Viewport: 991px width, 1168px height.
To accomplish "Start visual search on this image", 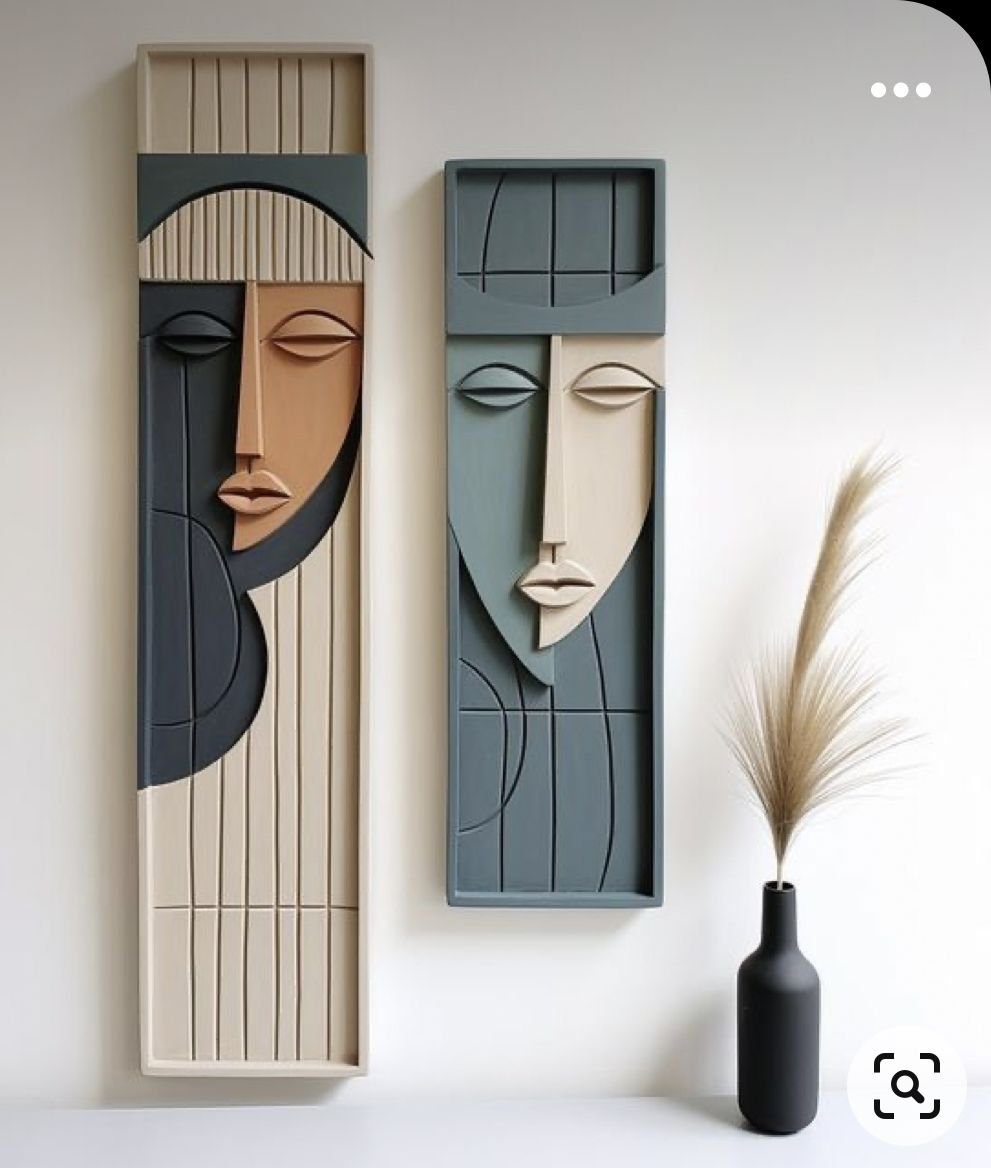I will coord(906,1085).
